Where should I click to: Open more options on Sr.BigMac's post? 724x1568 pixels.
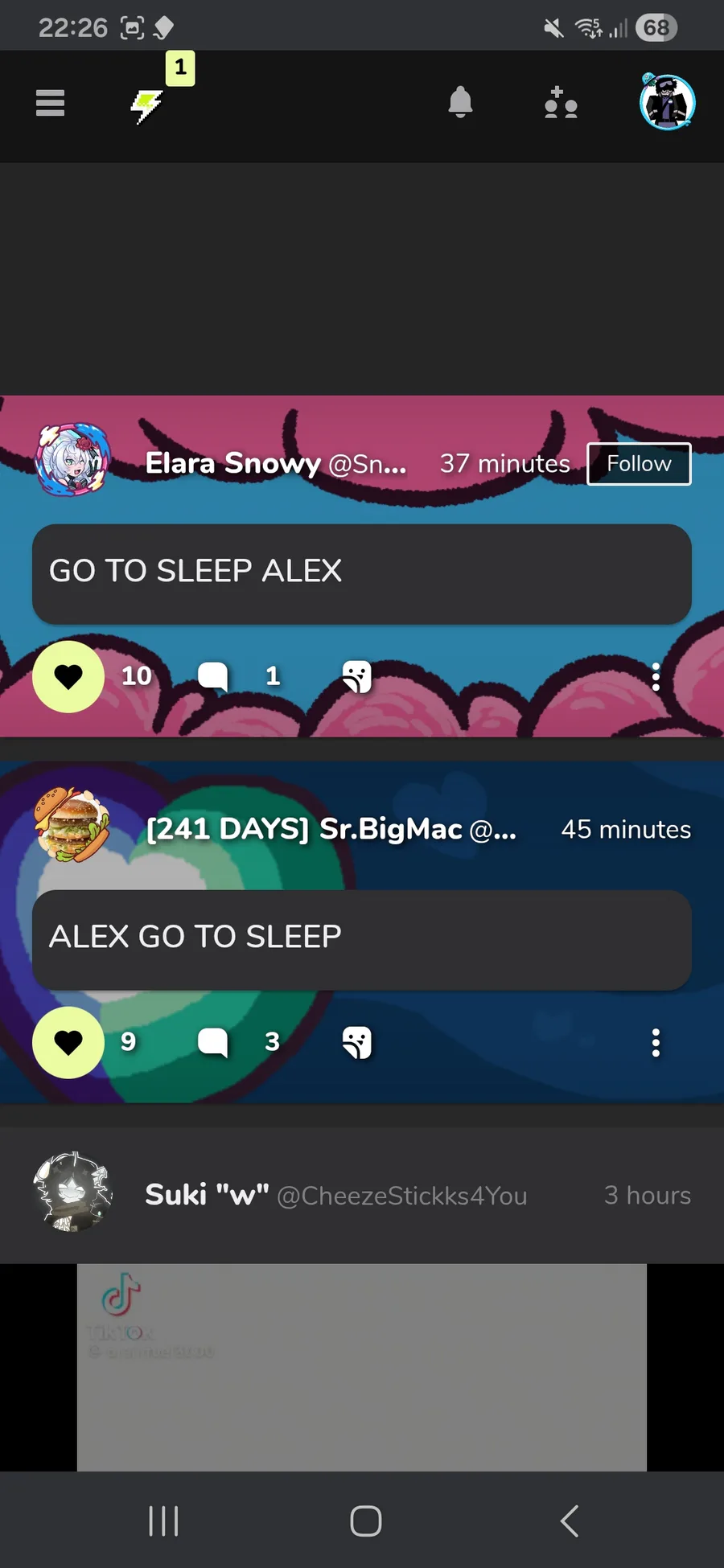tap(656, 1043)
